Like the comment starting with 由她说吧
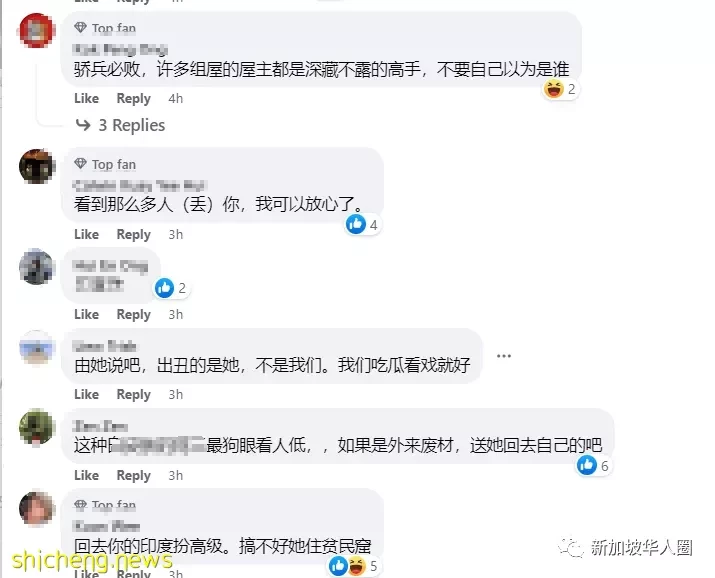This screenshot has width=715, height=578. 87,394
